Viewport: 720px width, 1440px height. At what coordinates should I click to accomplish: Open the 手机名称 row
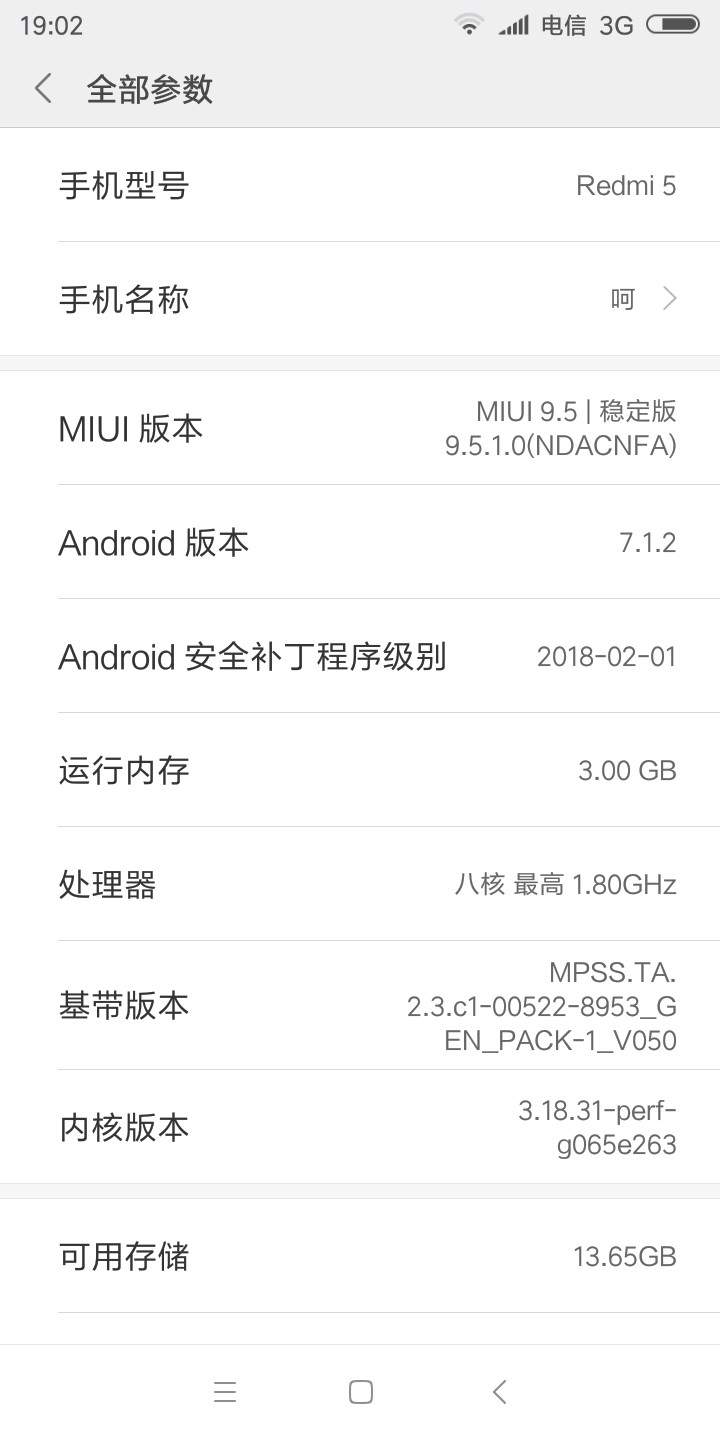(x=360, y=299)
